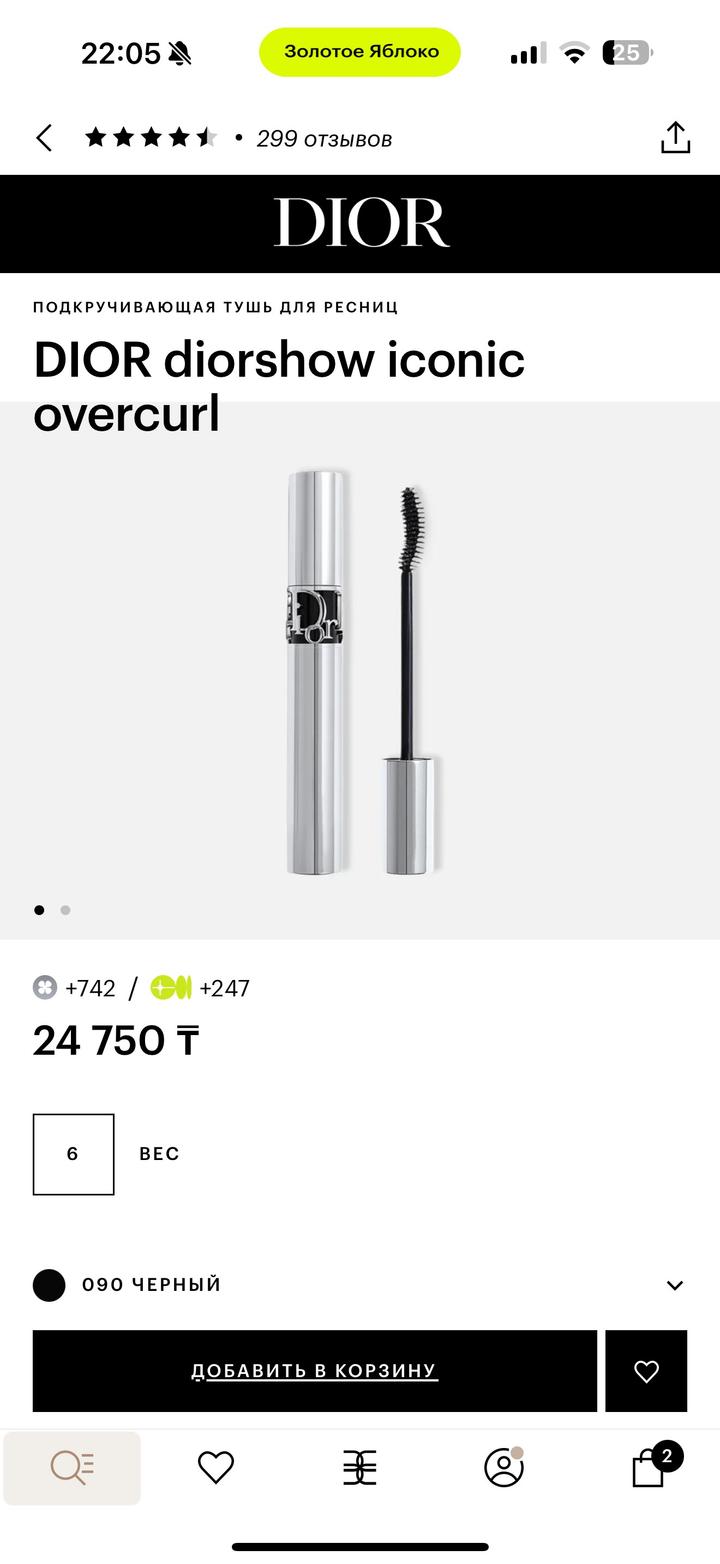The height and width of the screenshot is (1564, 720).
Task: Go back to the previous page
Action: point(44,138)
